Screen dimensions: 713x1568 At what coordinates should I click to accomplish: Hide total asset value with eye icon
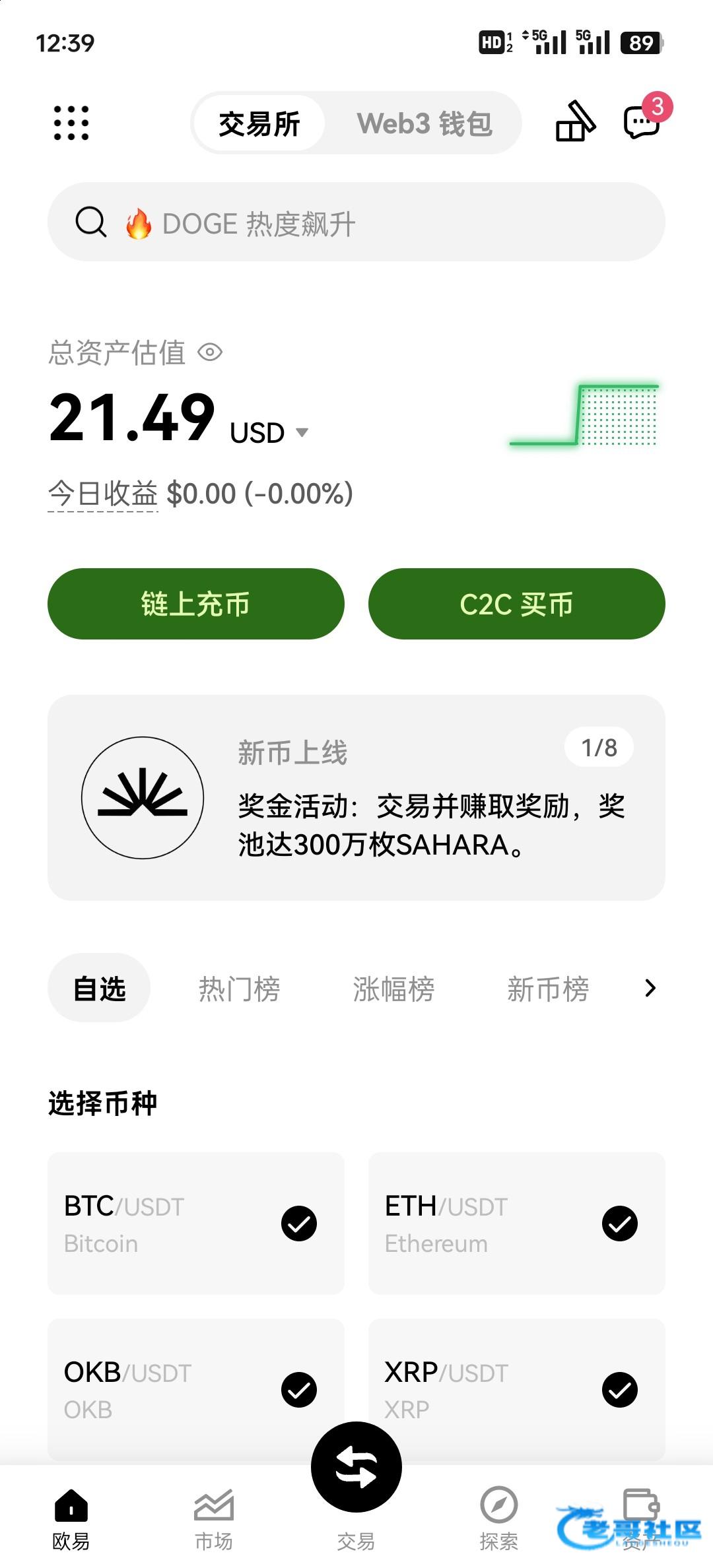pyautogui.click(x=211, y=352)
